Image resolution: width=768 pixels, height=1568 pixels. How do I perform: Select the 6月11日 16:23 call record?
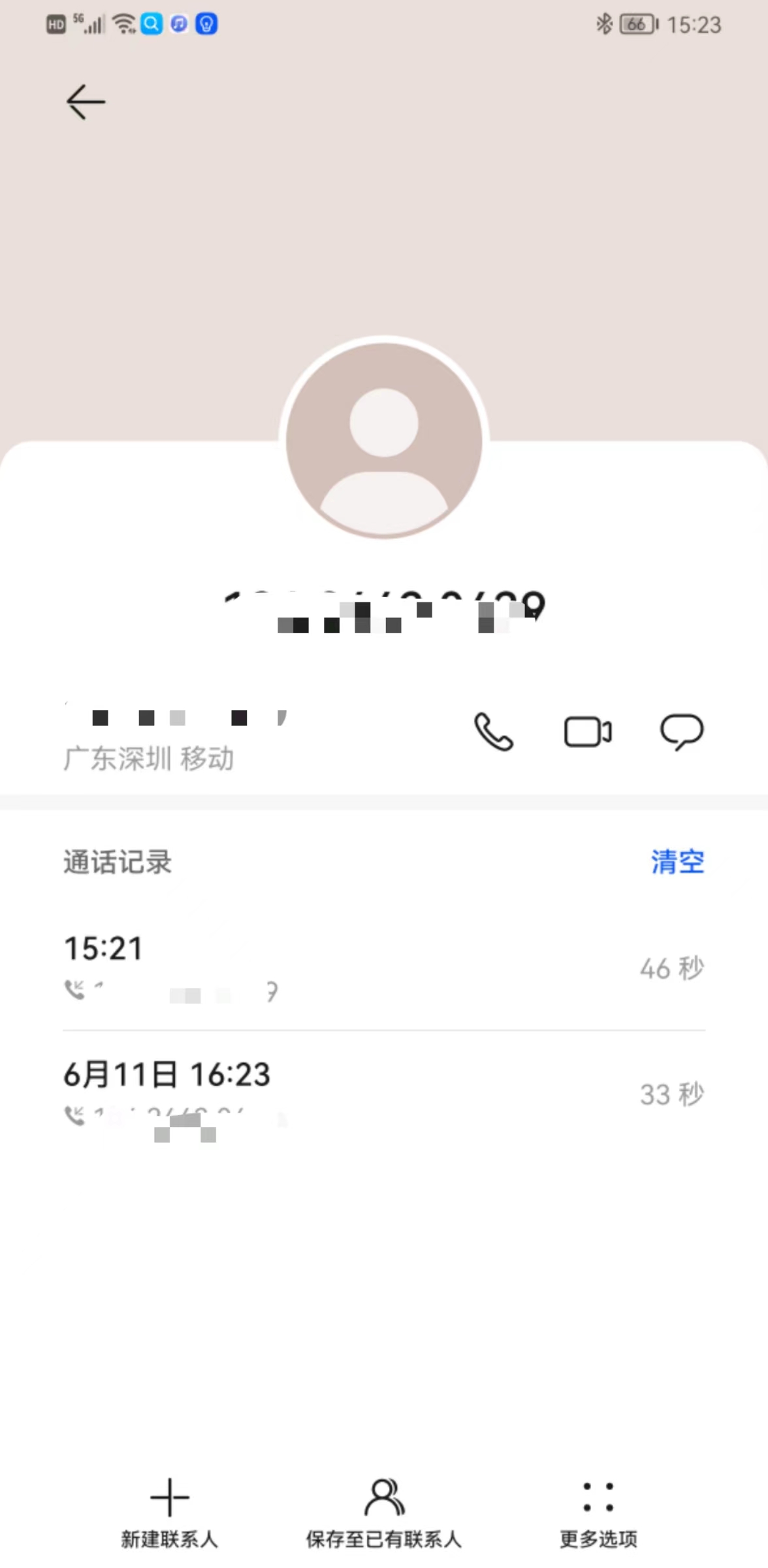click(384, 1091)
